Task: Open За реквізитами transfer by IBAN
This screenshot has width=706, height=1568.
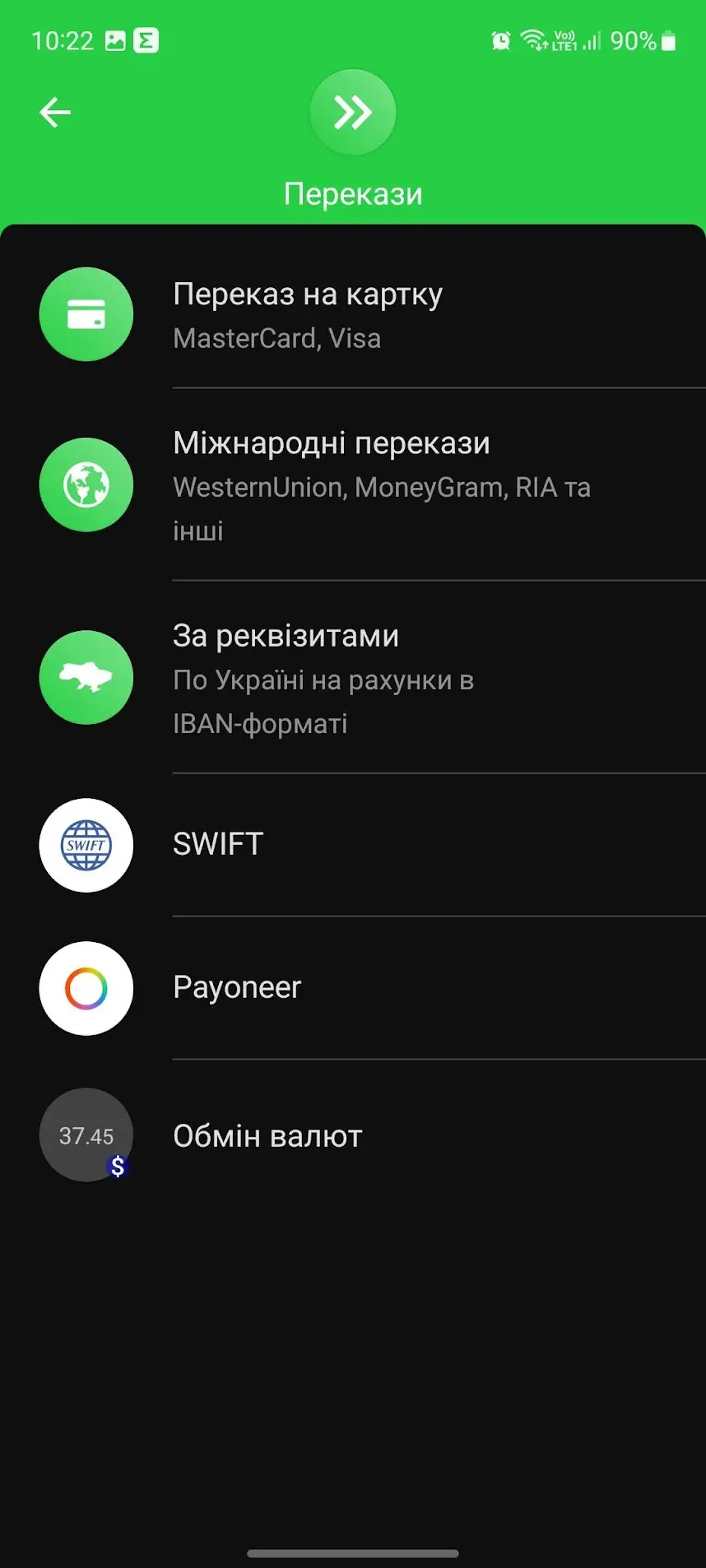Action: pyautogui.click(x=353, y=678)
